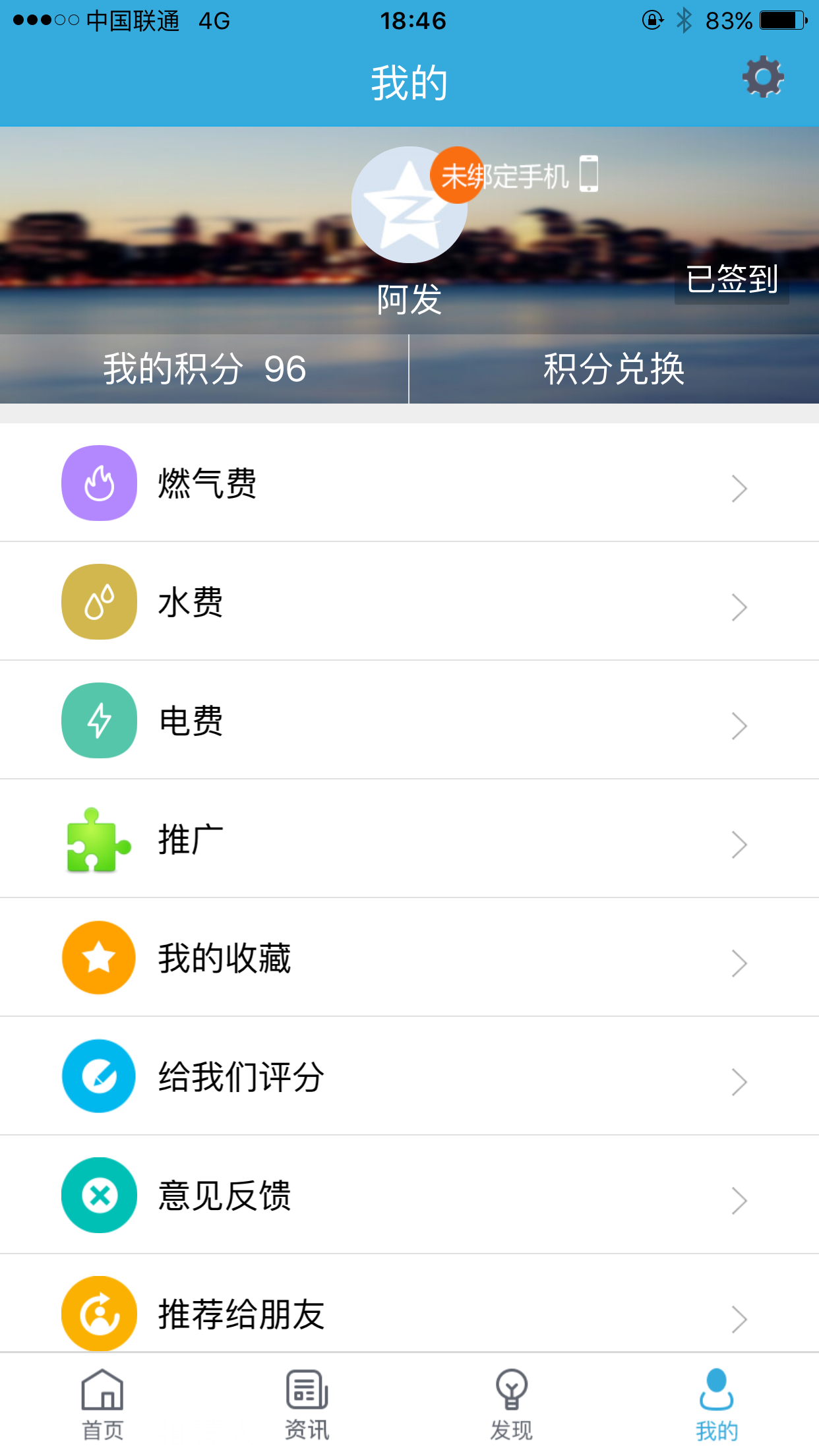Screen dimensions: 819x1456
Task: Tap the share icon for 推荐给朋友
Action: (x=98, y=1314)
